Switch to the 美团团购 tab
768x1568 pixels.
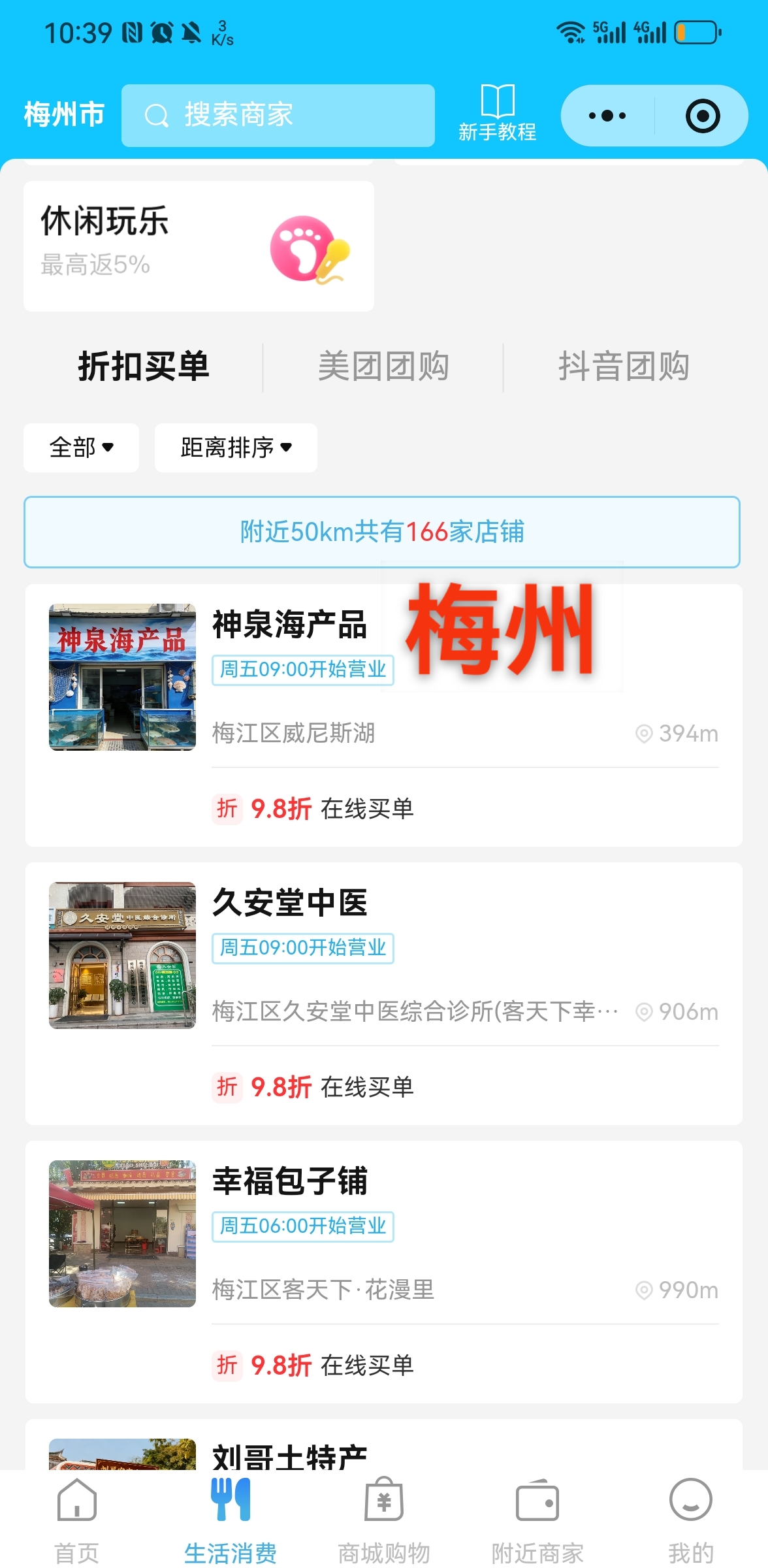[384, 366]
